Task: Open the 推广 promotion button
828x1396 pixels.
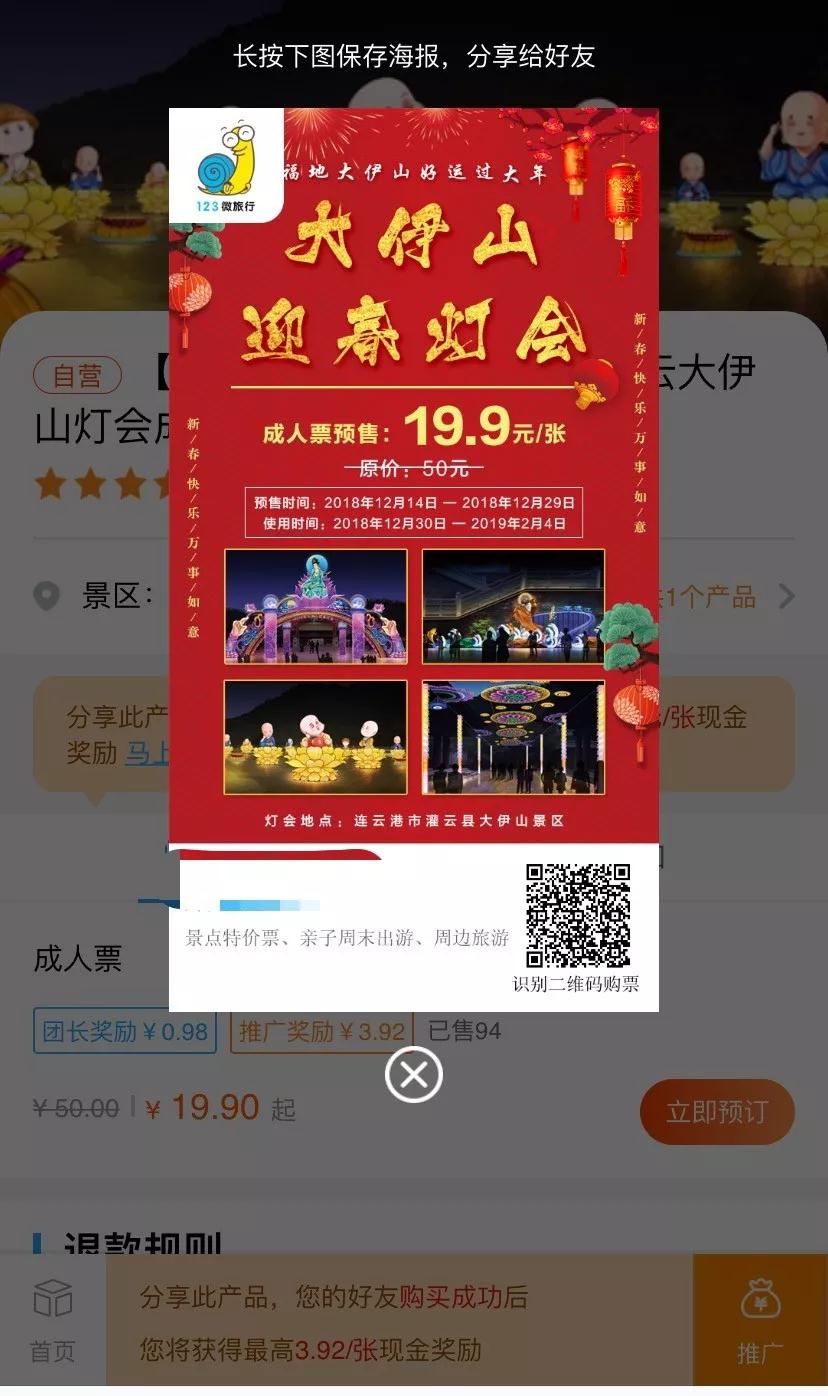Action: (x=760, y=1322)
